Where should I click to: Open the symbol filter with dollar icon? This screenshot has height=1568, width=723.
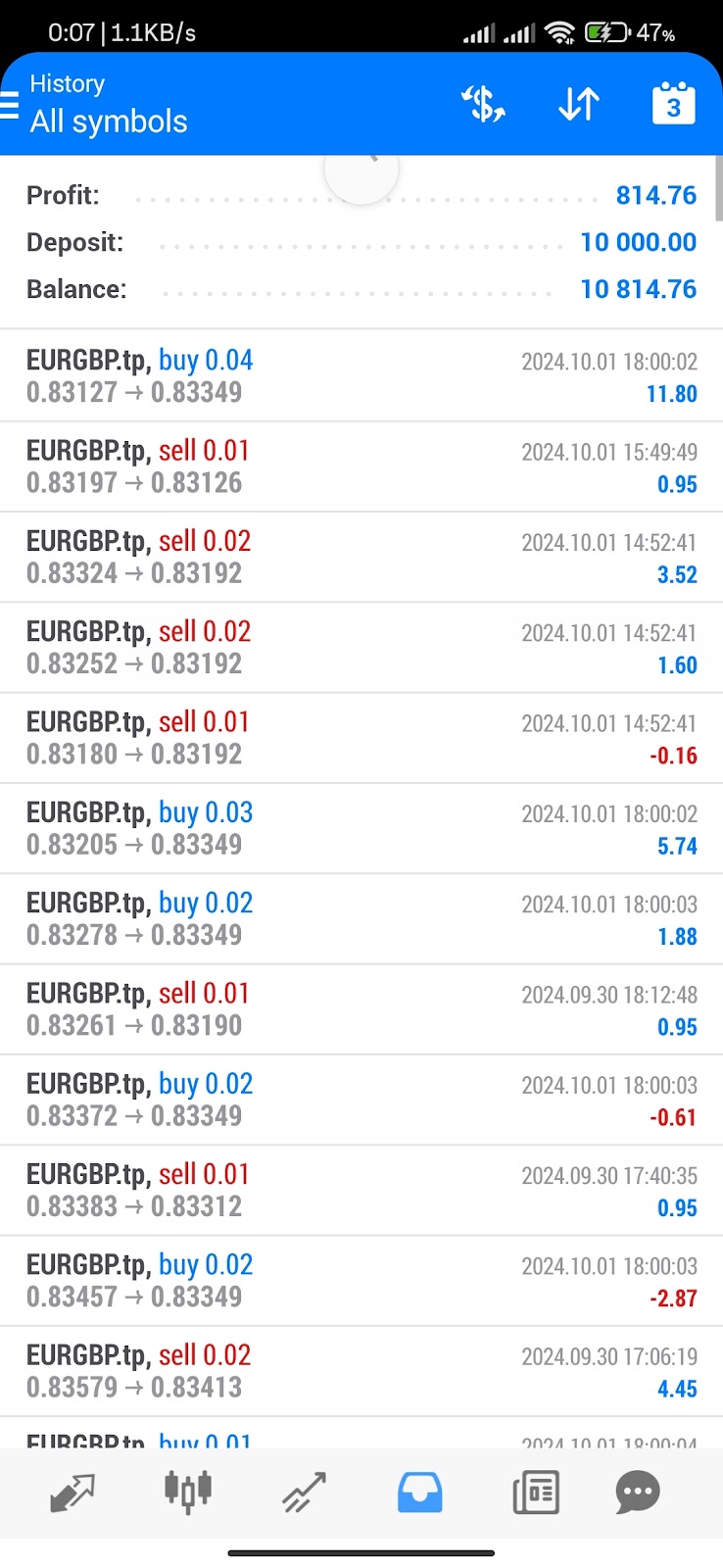point(483,103)
